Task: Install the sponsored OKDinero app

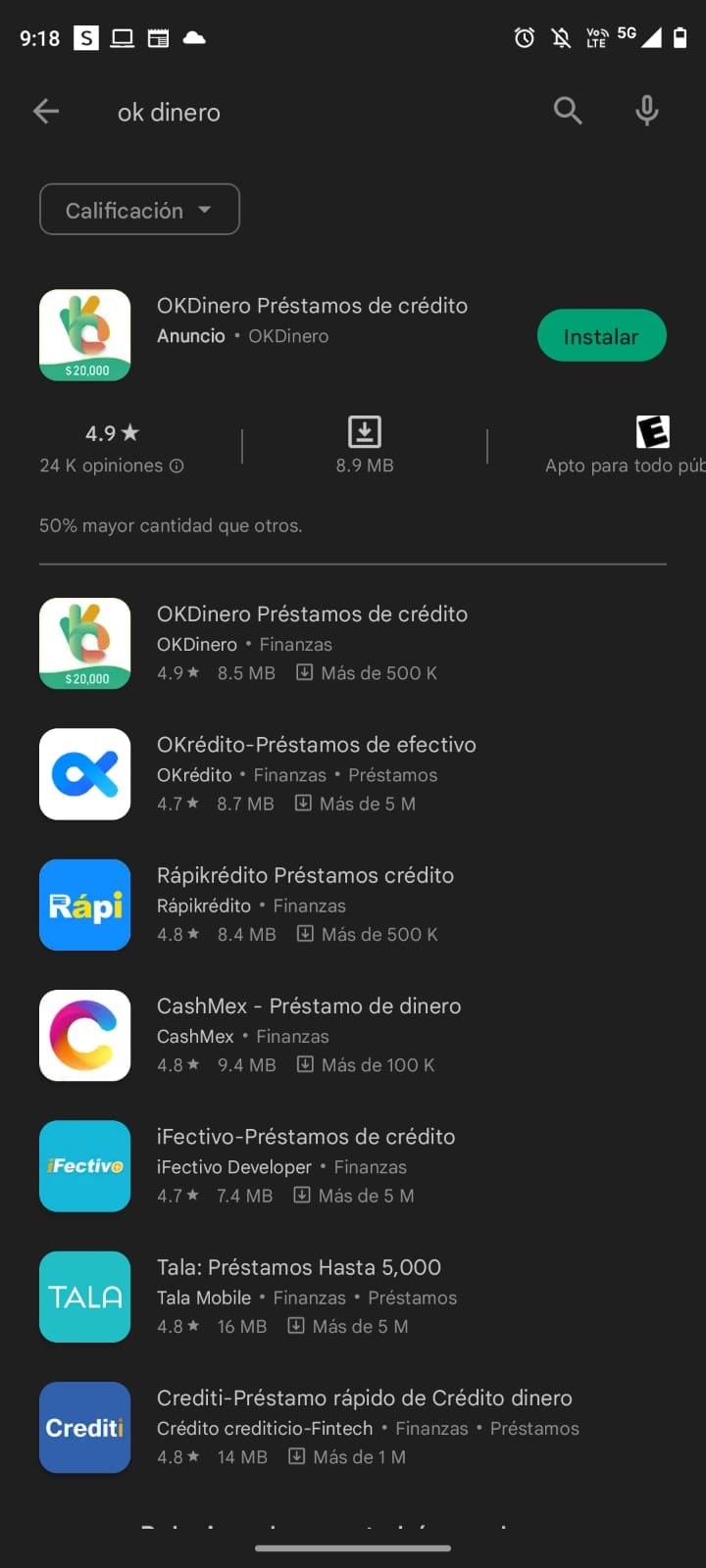Action: (601, 336)
